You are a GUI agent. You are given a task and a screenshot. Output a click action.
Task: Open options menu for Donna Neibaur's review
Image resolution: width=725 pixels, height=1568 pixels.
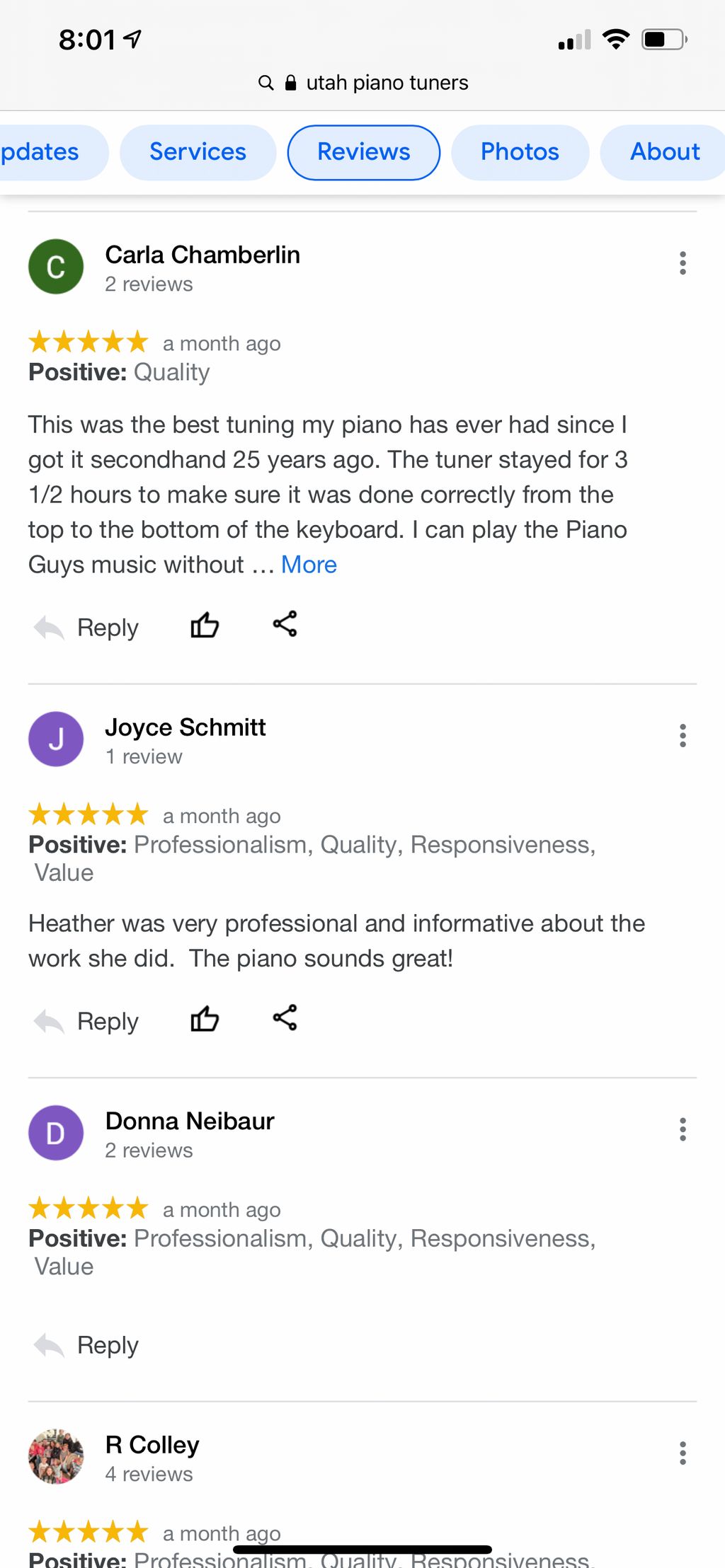pos(683,1130)
